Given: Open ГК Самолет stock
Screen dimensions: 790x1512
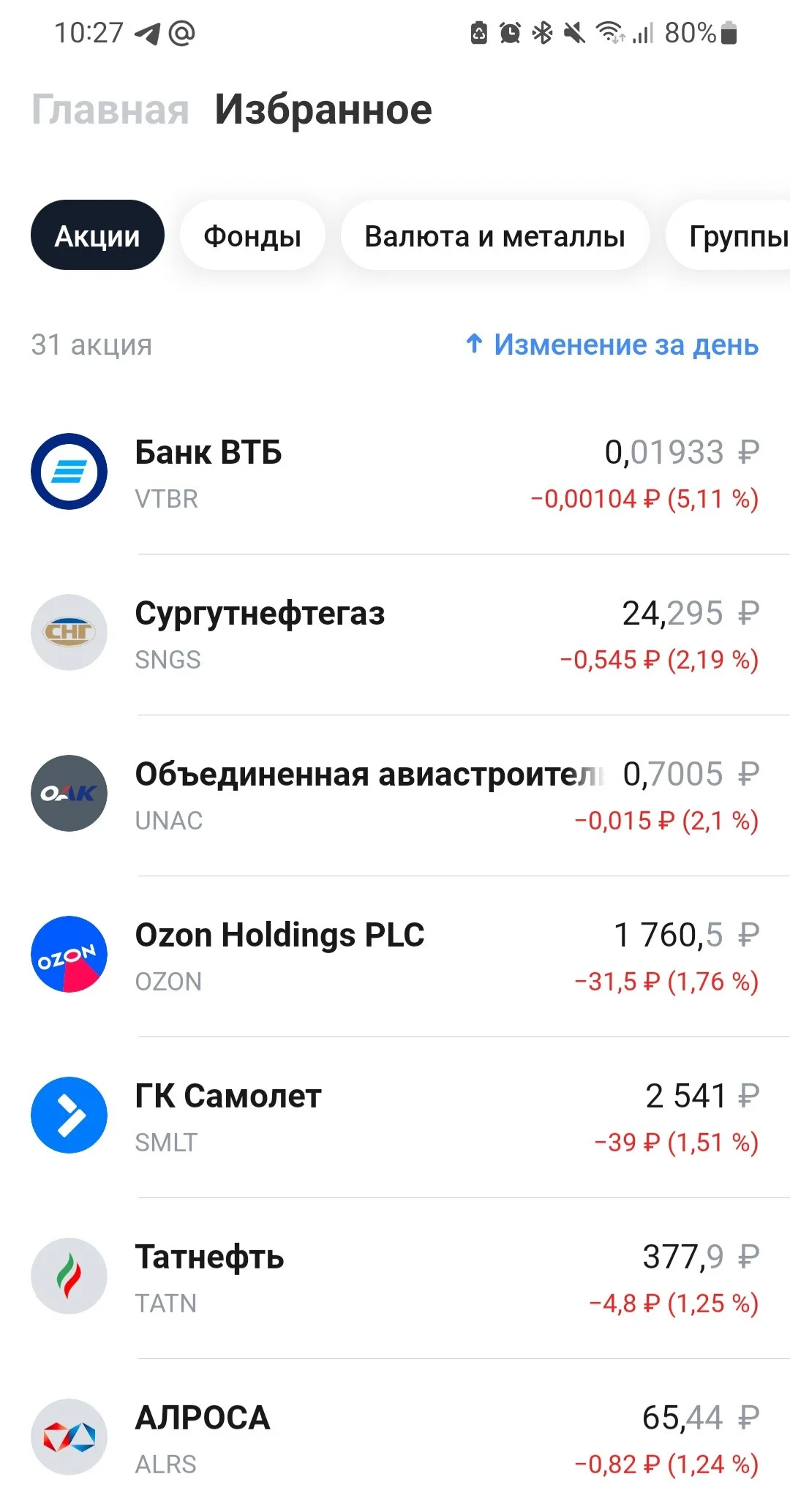Looking at the screenshot, I should pos(395,1117).
